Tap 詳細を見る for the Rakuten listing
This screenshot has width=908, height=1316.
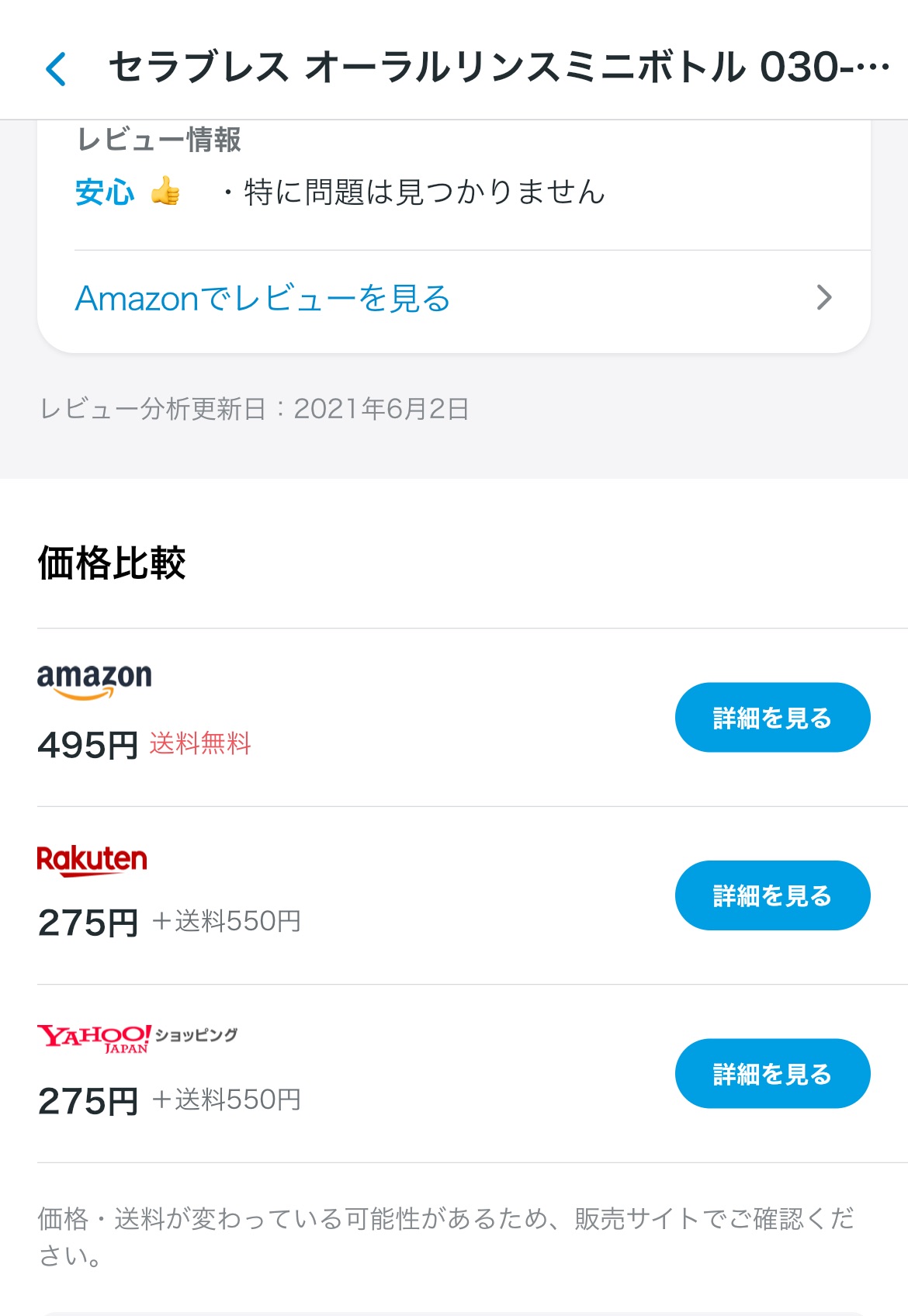(x=772, y=895)
